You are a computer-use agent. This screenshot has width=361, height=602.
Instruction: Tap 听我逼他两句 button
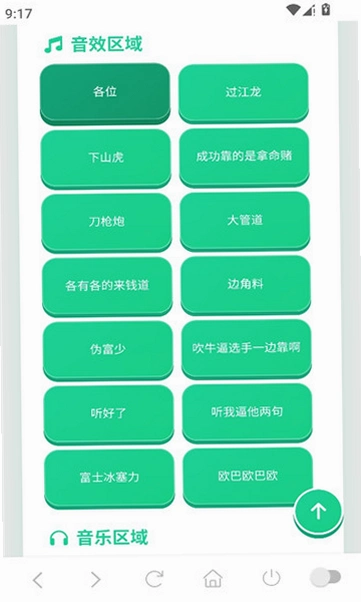[247, 413]
